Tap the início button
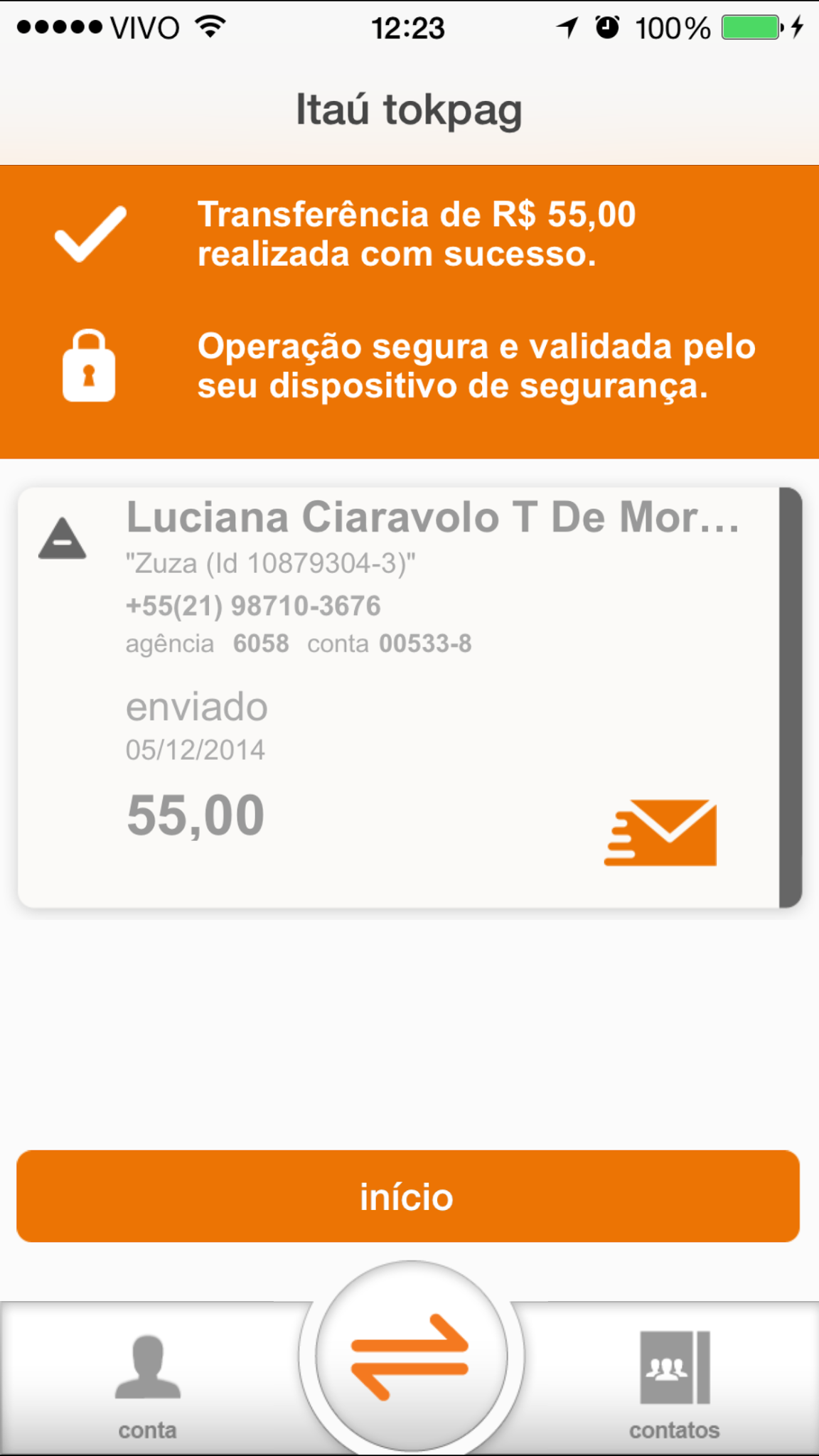The height and width of the screenshot is (1456, 819). pos(408,1197)
